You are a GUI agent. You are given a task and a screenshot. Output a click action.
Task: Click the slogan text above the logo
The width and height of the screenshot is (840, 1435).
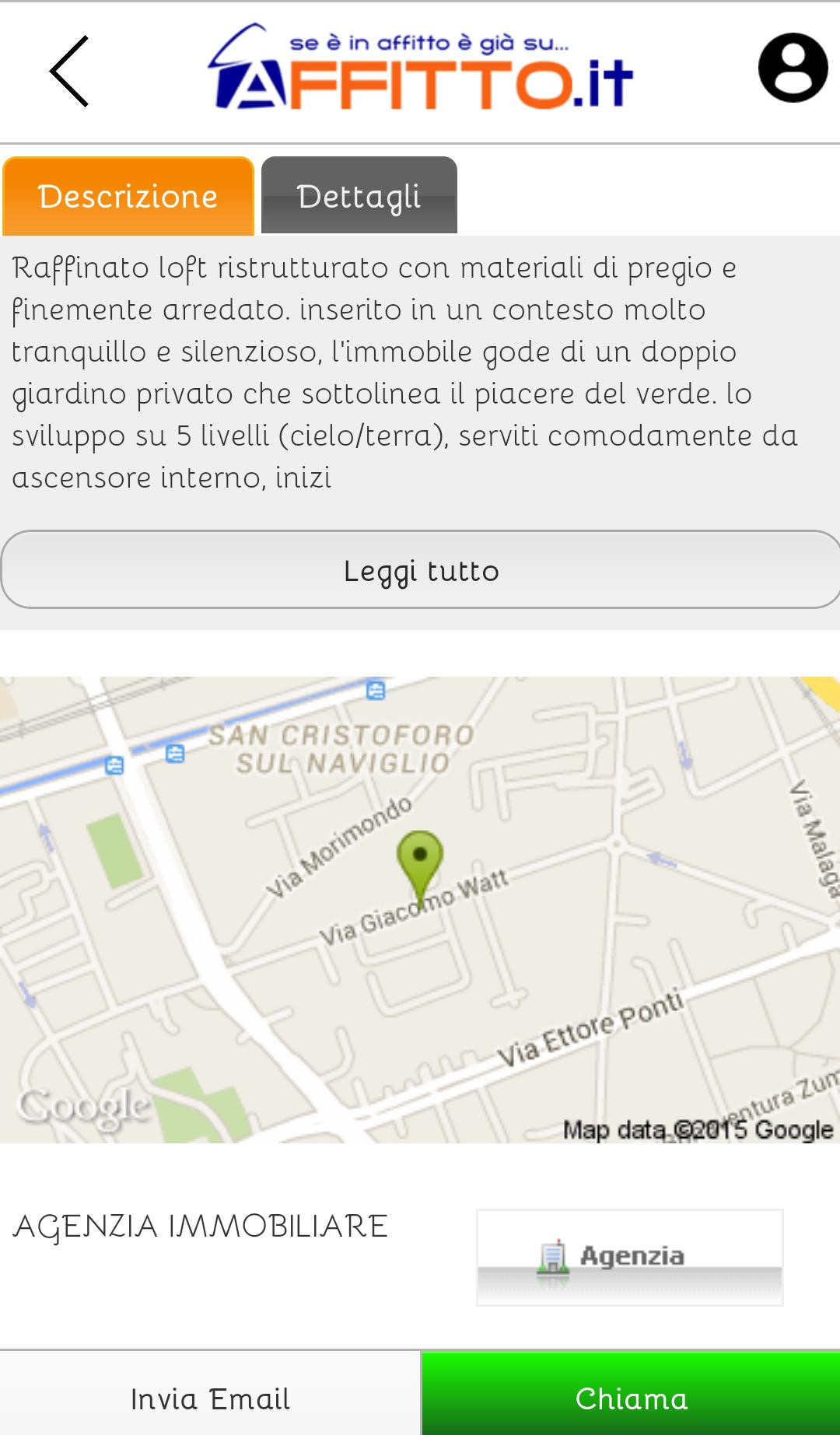click(432, 42)
